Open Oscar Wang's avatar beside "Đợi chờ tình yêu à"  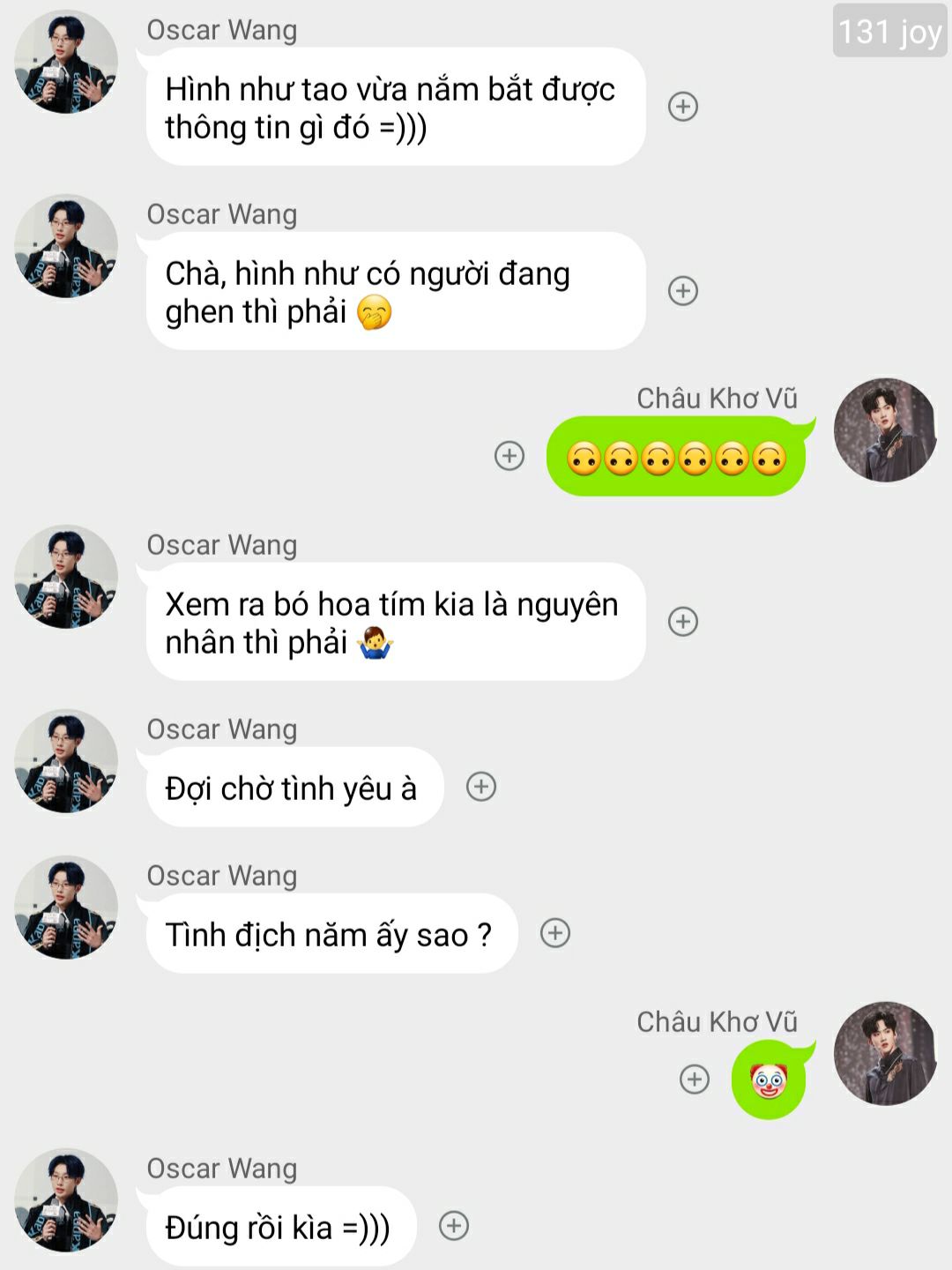(66, 761)
